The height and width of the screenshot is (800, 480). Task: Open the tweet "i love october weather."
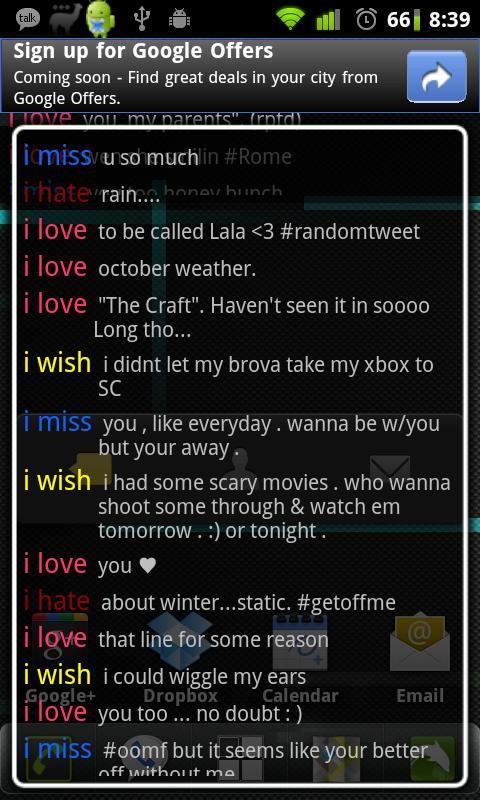(x=240, y=267)
